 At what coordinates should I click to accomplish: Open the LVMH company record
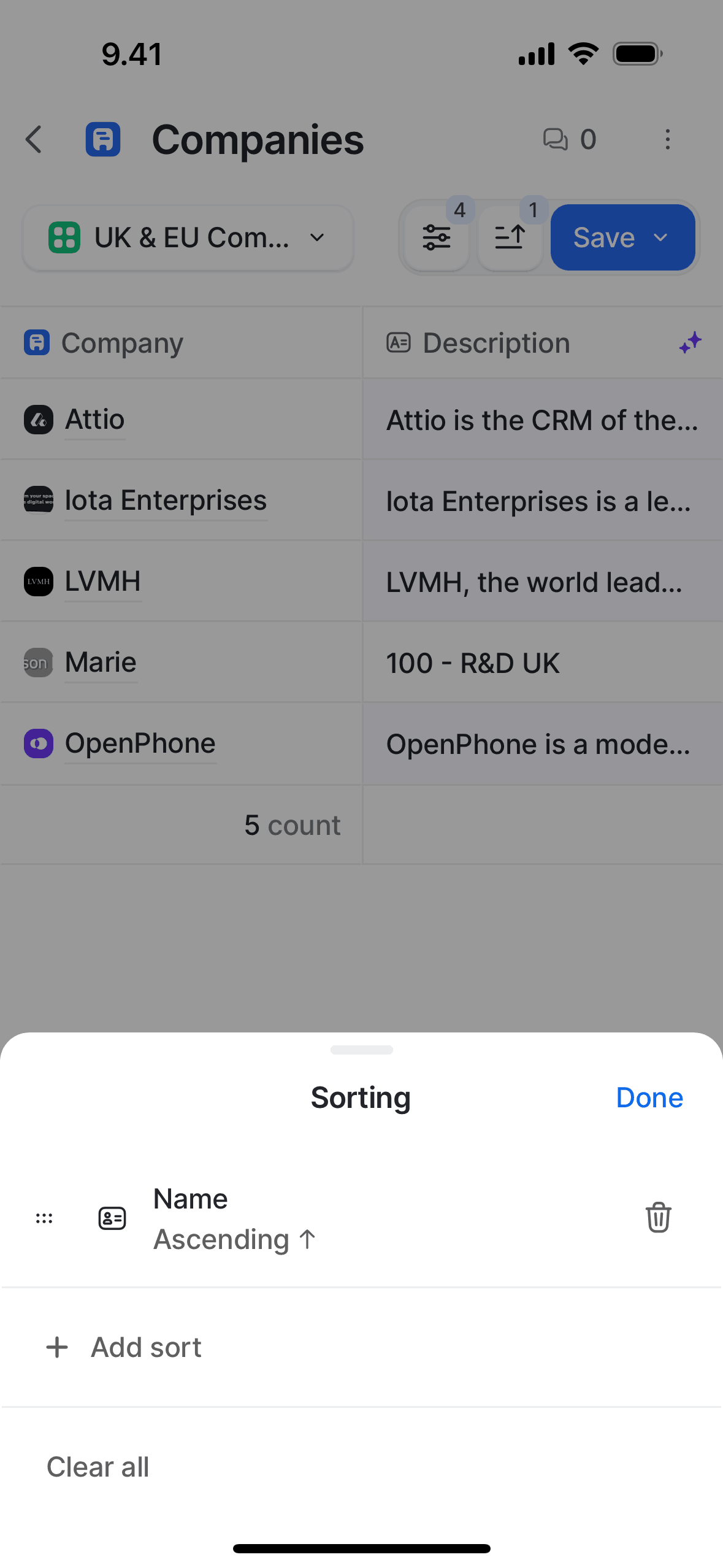pyautogui.click(x=103, y=582)
